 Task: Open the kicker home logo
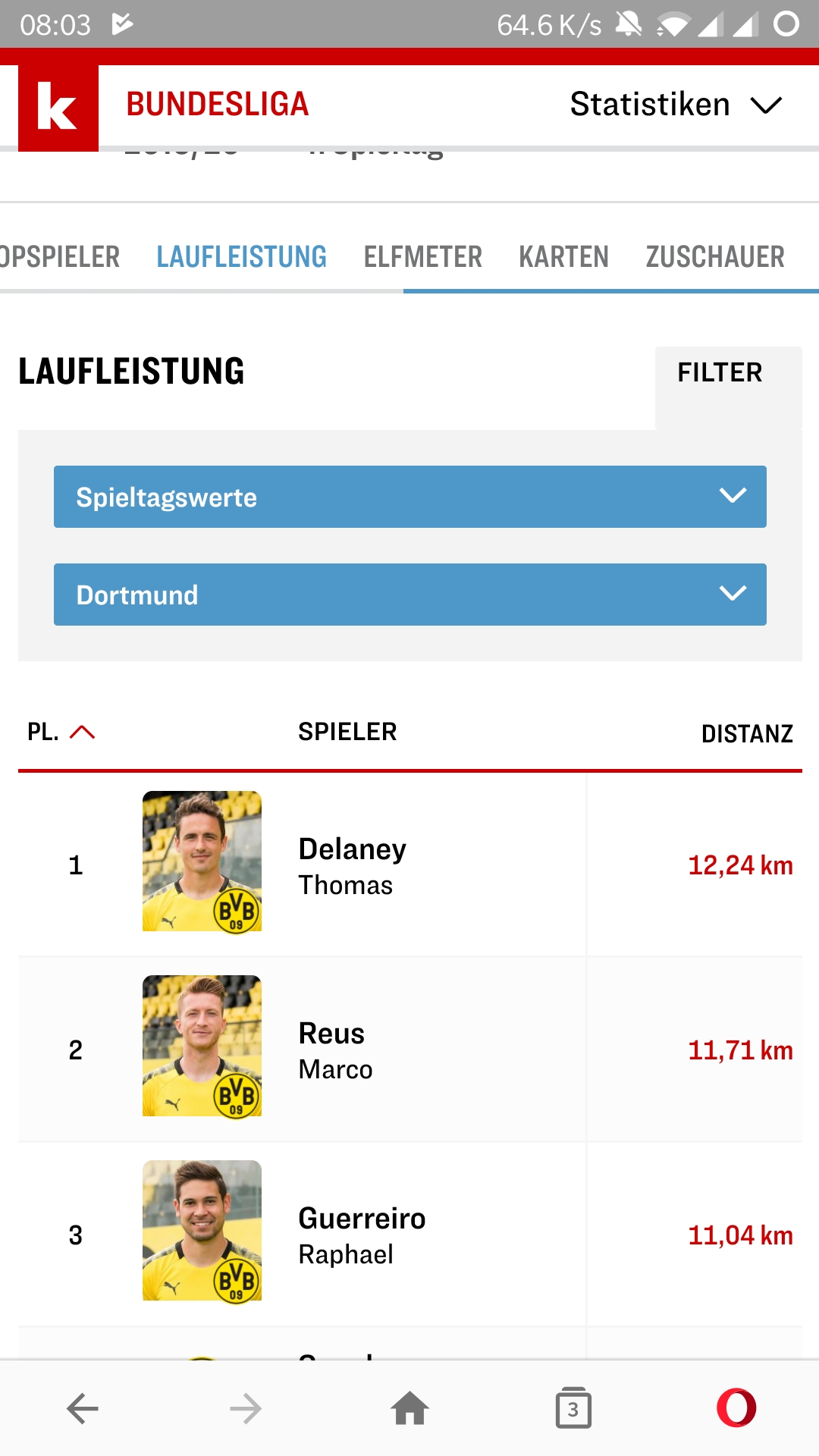point(58,108)
